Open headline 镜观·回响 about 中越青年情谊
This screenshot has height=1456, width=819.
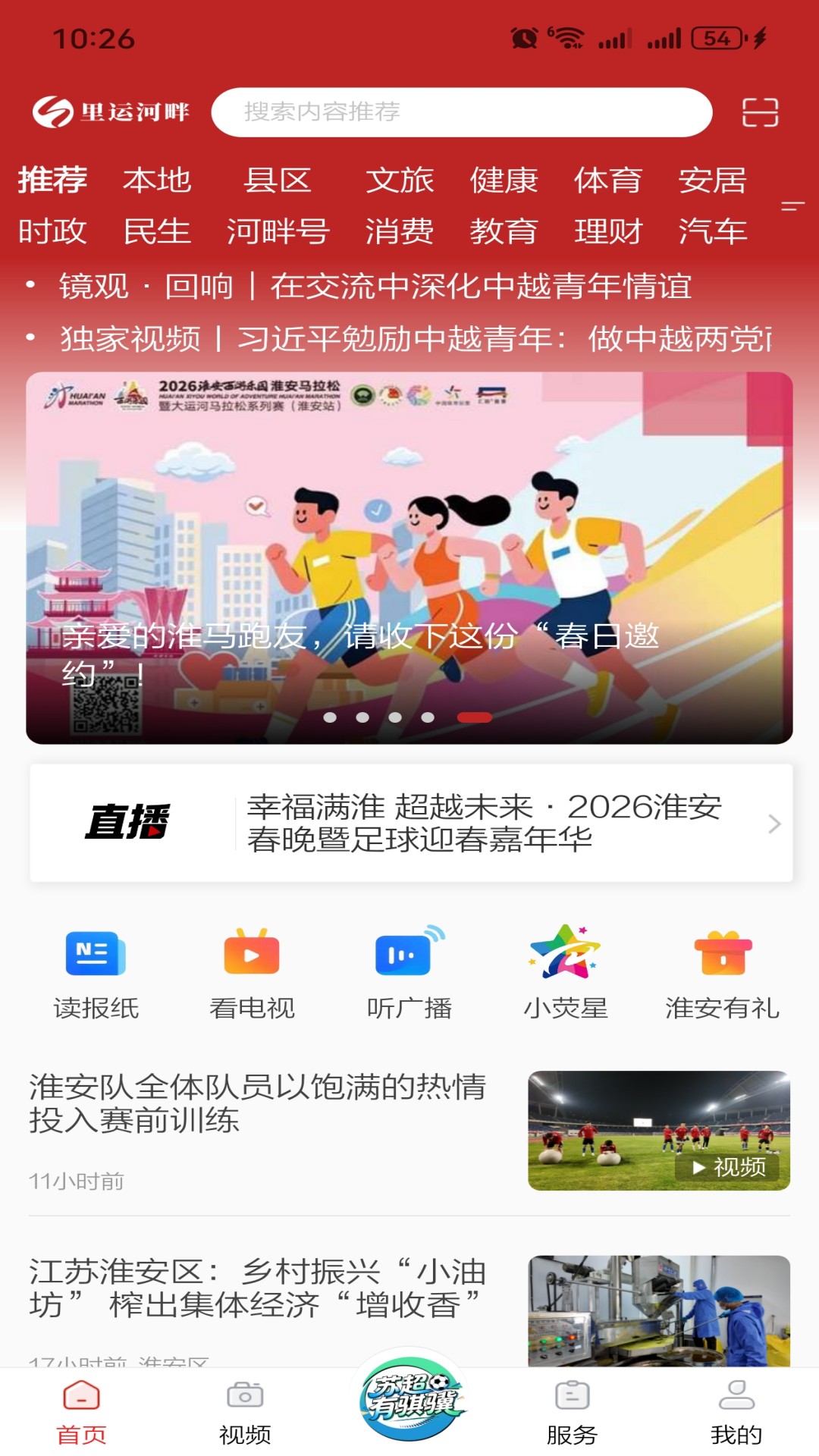pyautogui.click(x=377, y=287)
